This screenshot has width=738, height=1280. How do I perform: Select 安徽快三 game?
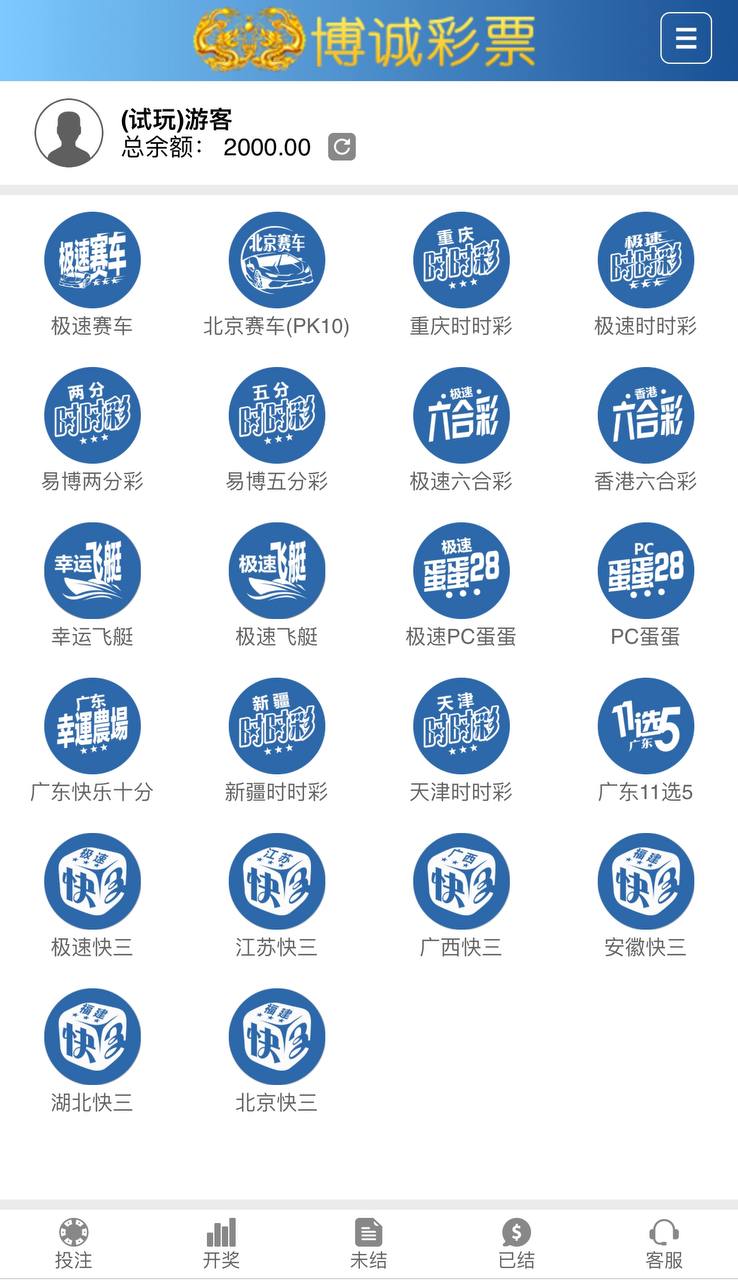point(645,881)
